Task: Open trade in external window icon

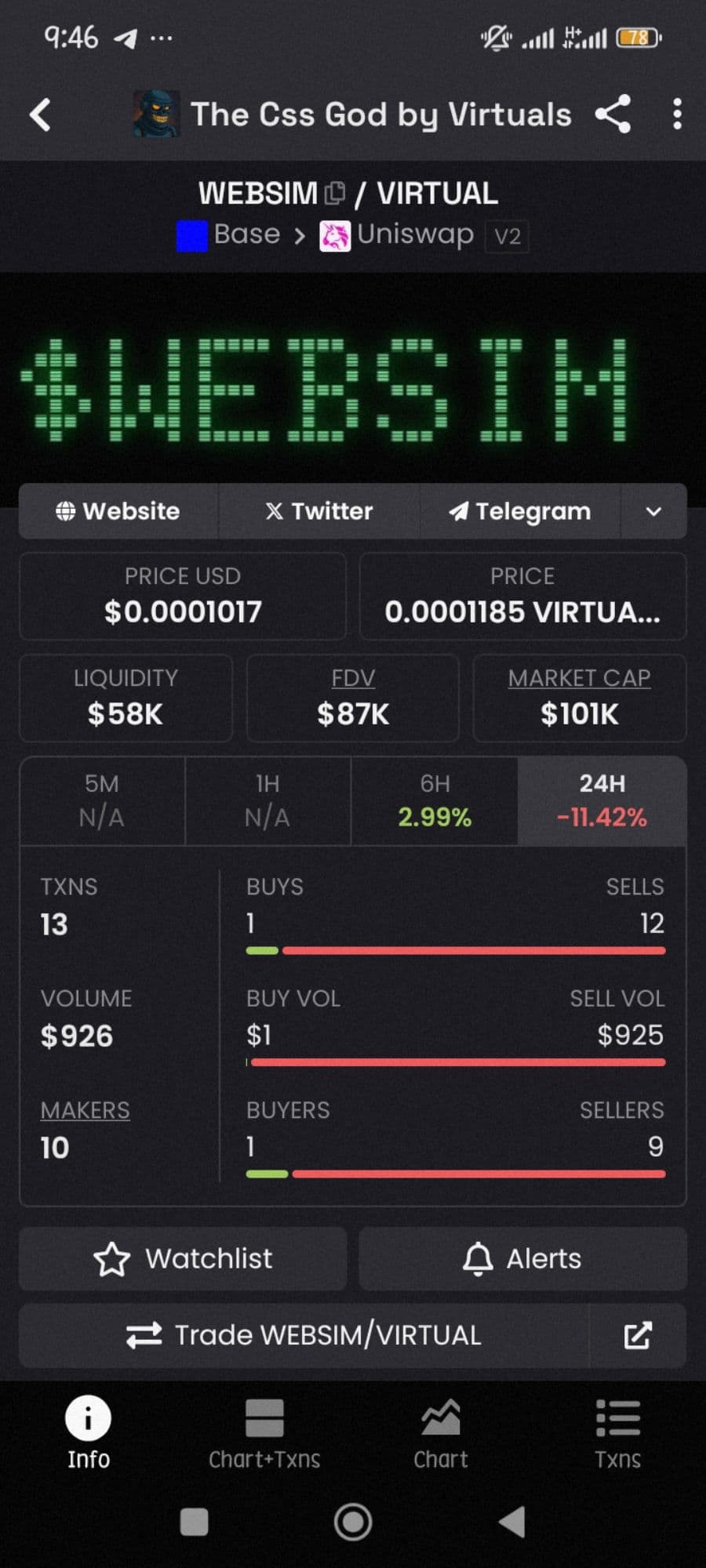Action: 638,1335
